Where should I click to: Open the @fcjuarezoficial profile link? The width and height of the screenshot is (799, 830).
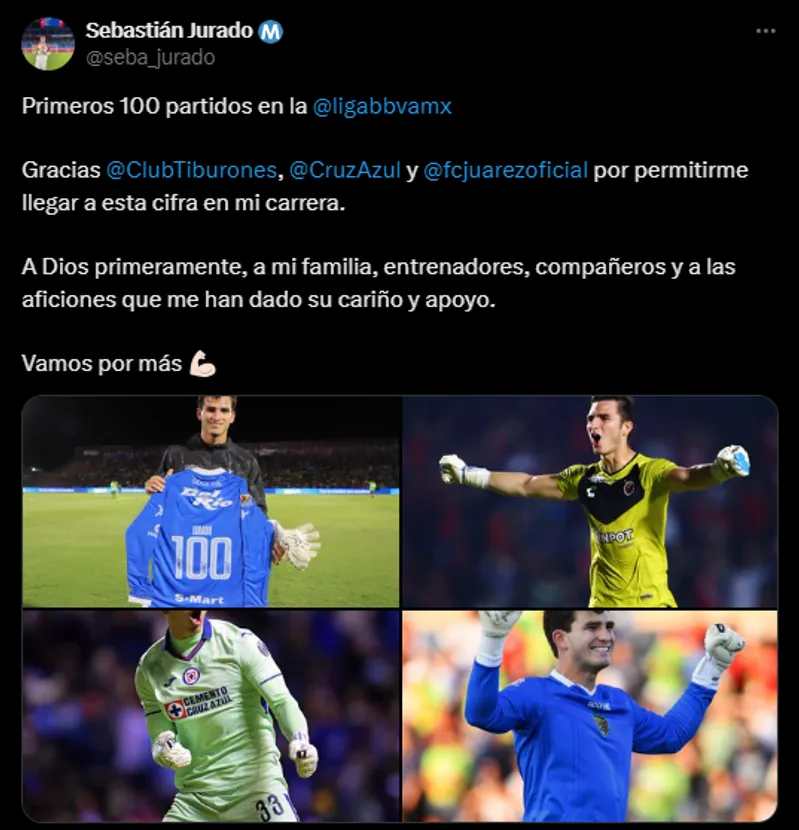[x=505, y=170]
